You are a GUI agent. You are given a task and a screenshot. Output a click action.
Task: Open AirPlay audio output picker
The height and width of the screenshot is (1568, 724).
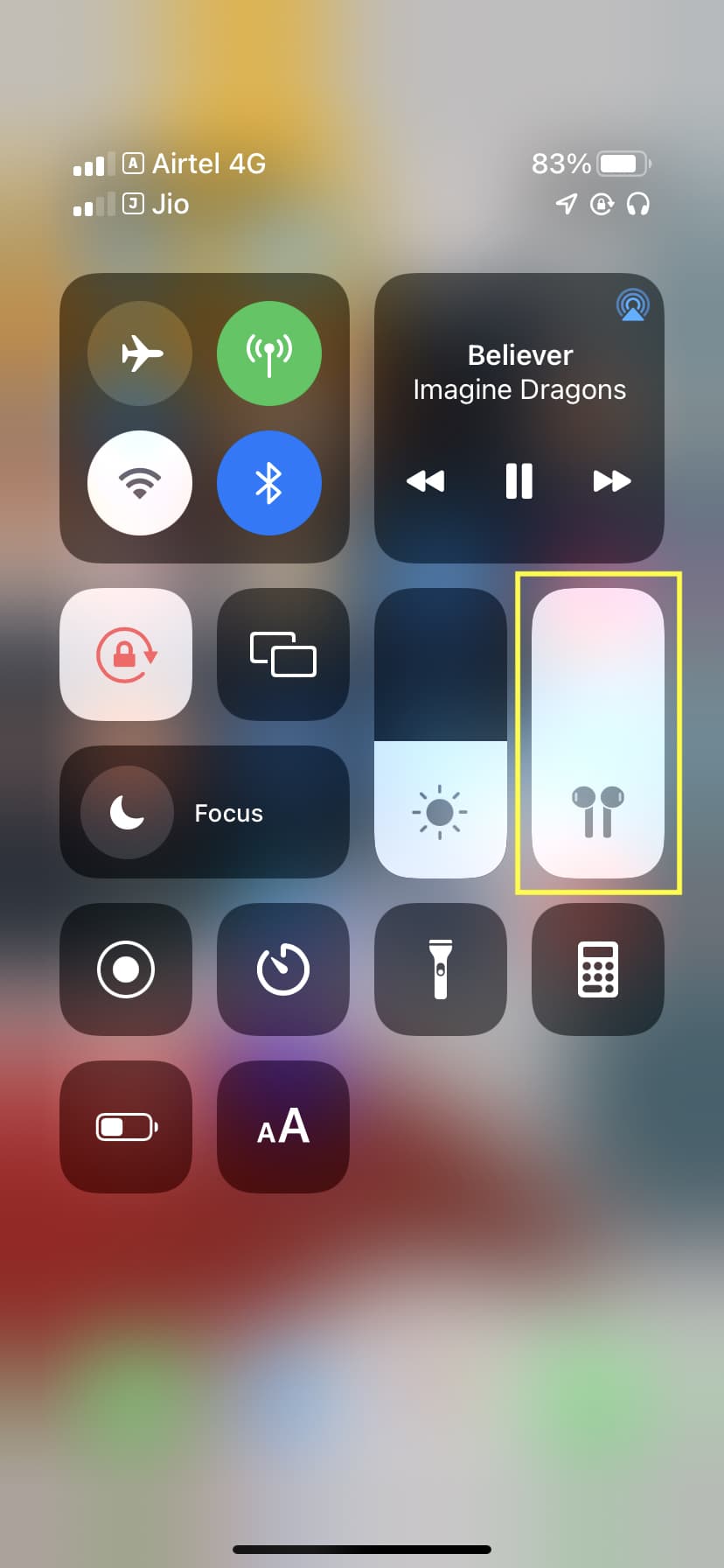coord(632,305)
